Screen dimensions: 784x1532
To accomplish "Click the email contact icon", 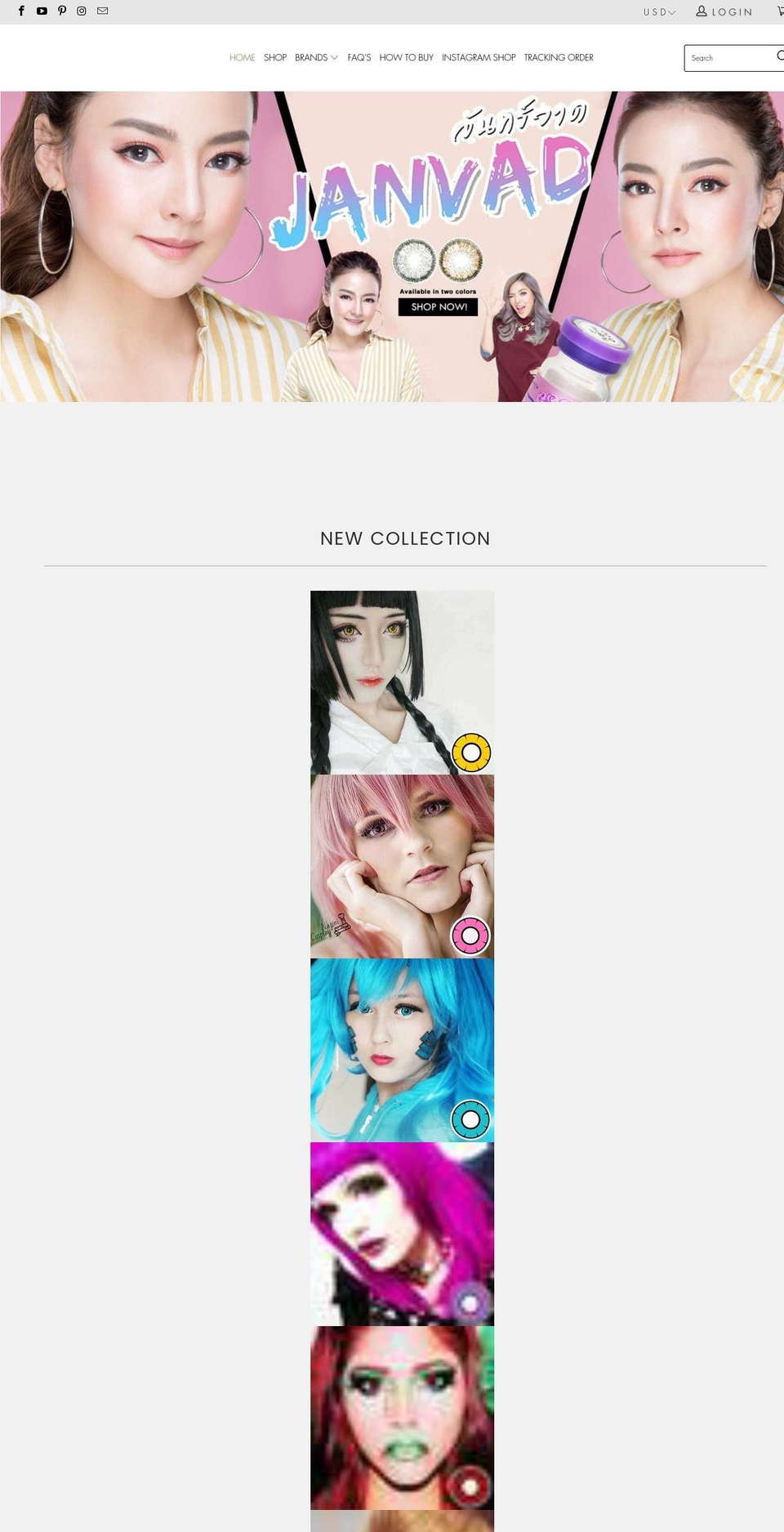I will pos(102,11).
